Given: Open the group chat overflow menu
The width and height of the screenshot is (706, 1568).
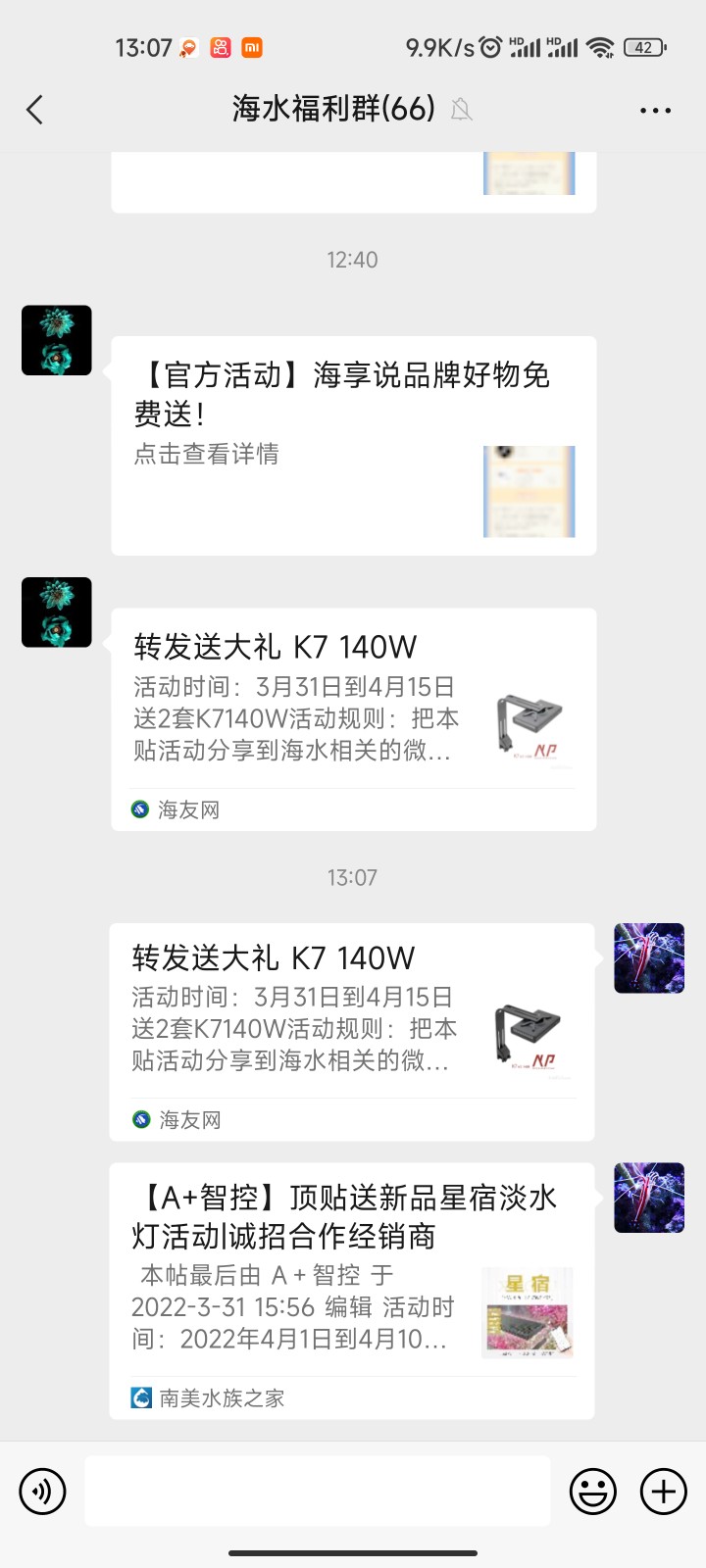Looking at the screenshot, I should (x=655, y=111).
